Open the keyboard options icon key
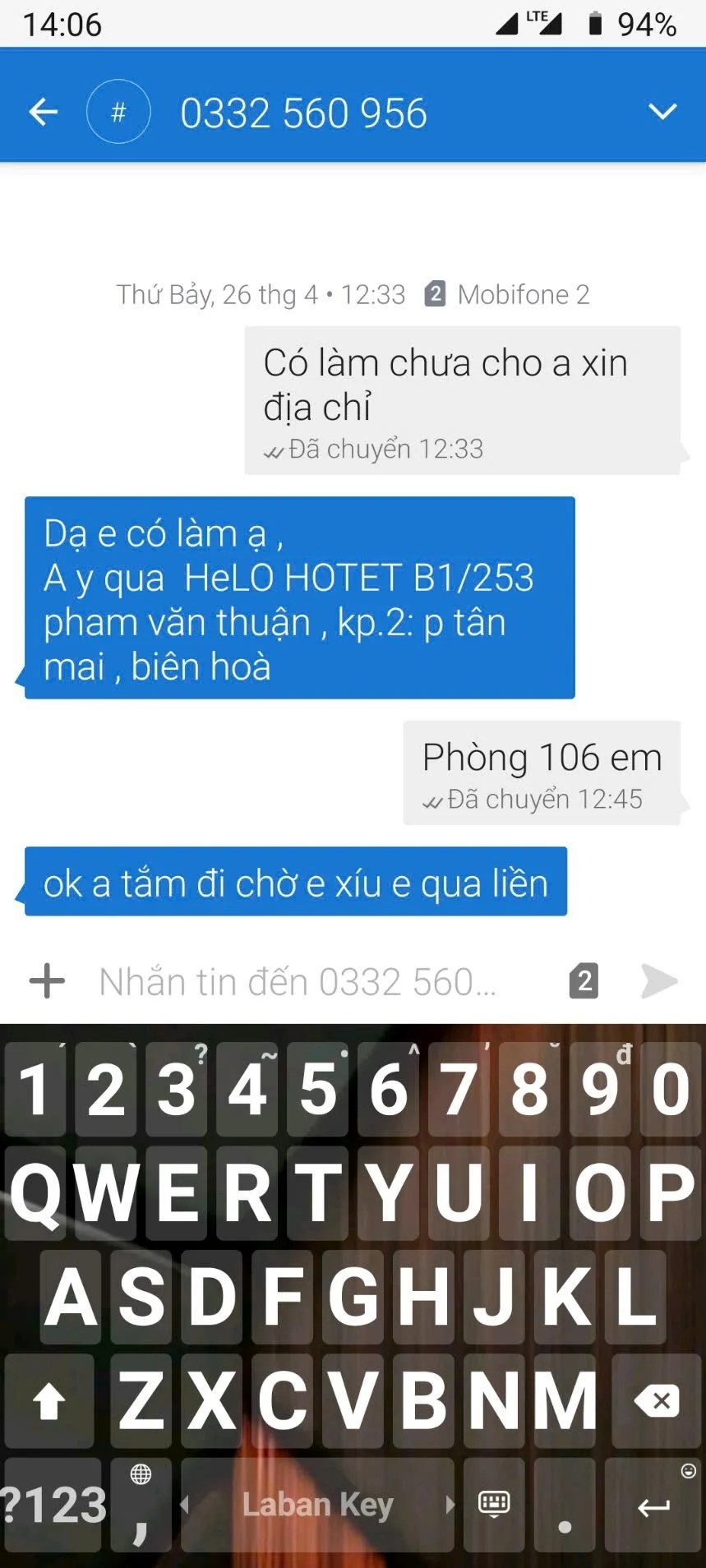This screenshot has width=706, height=1568. (x=494, y=1506)
